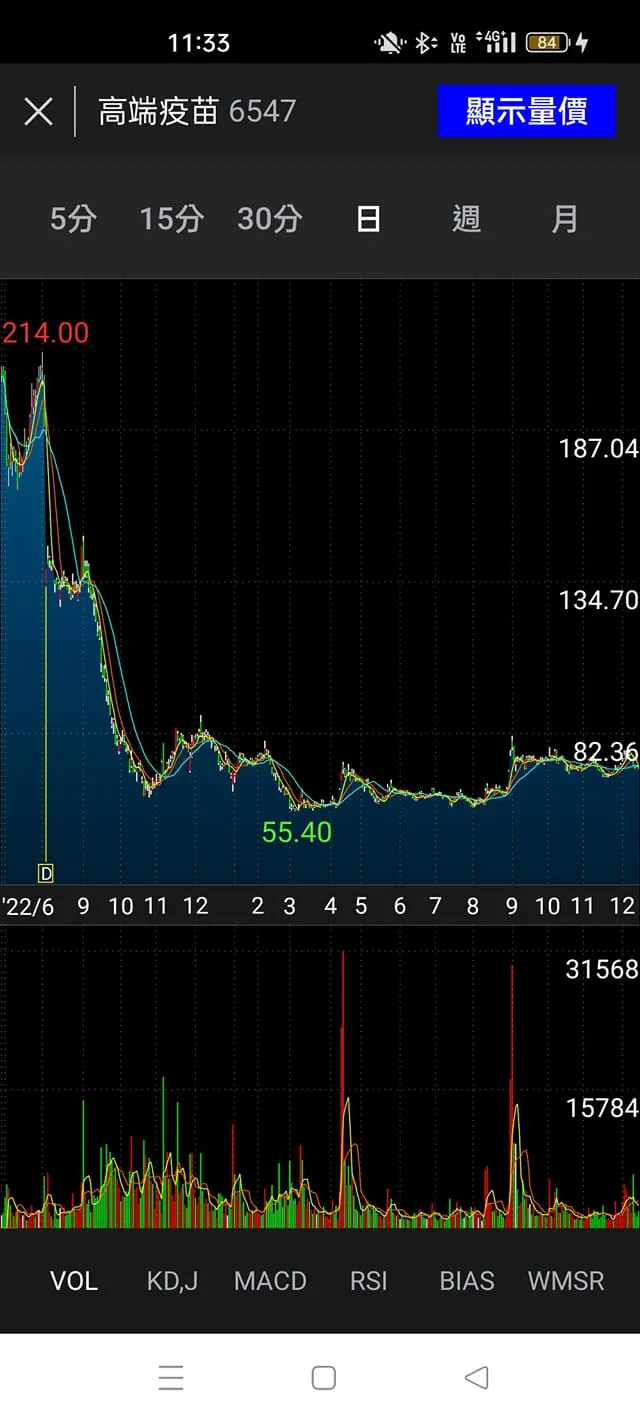Switch indicator to KD,J
640x1422 pixels.
pos(172,1281)
